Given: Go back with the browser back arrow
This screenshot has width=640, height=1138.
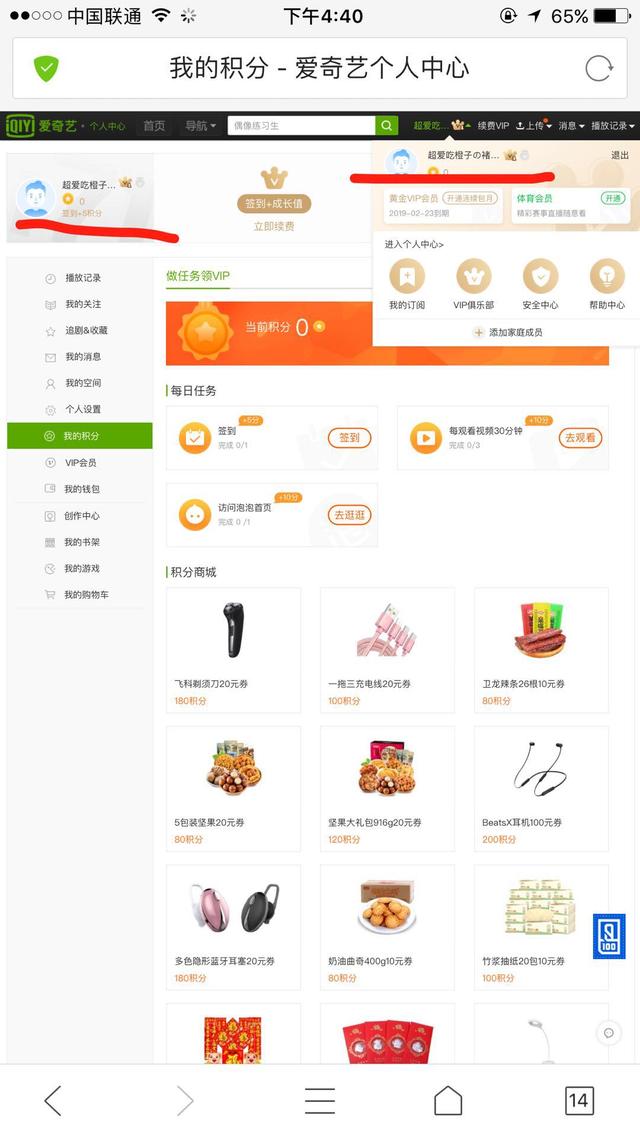Looking at the screenshot, I should click(53, 1101).
